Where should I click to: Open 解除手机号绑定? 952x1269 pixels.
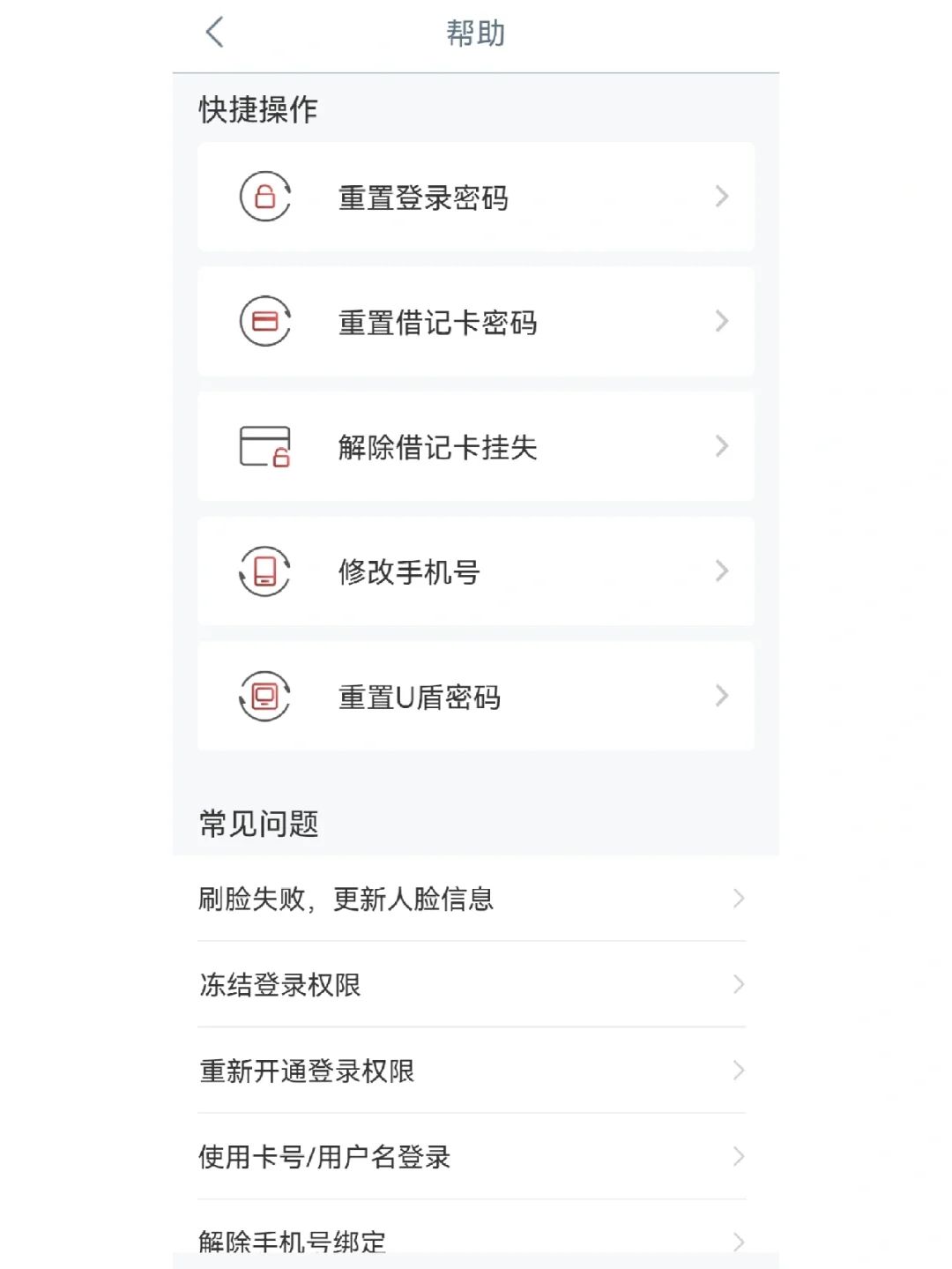pos(472,1240)
